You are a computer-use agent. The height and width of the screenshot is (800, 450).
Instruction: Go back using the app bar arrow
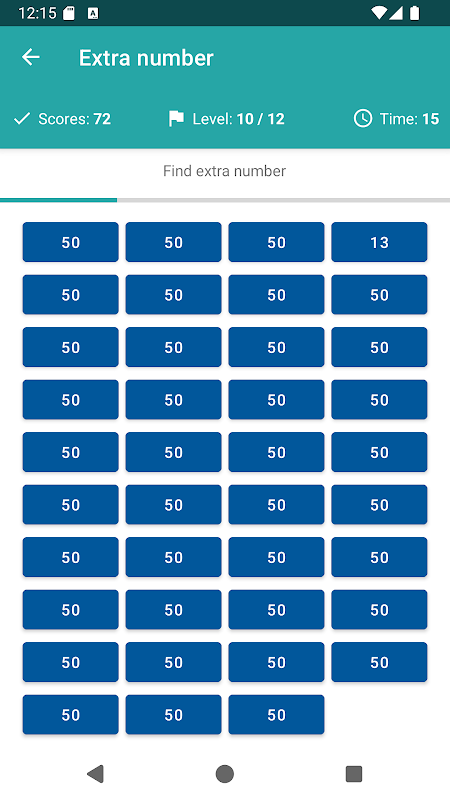tap(31, 57)
